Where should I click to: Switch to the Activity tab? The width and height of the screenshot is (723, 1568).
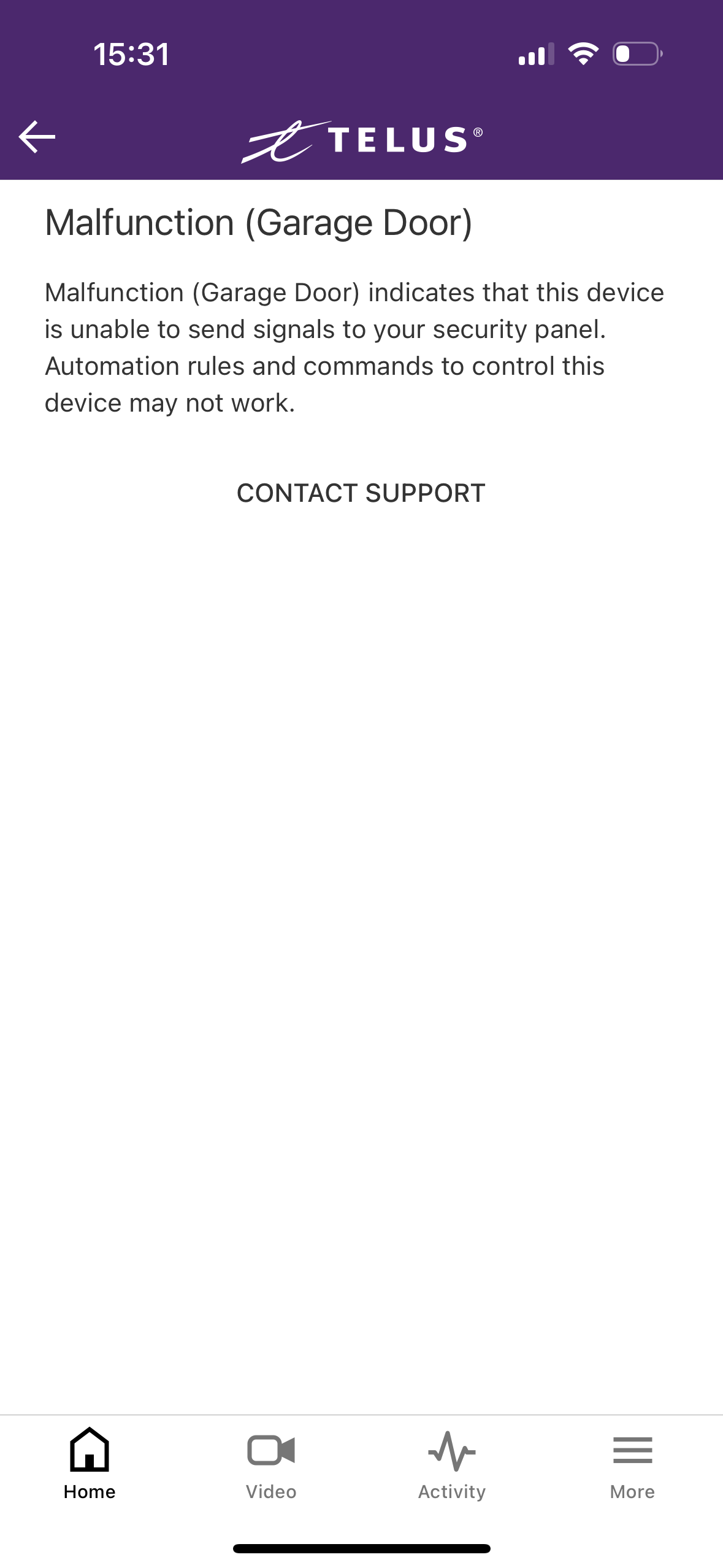[452, 1465]
